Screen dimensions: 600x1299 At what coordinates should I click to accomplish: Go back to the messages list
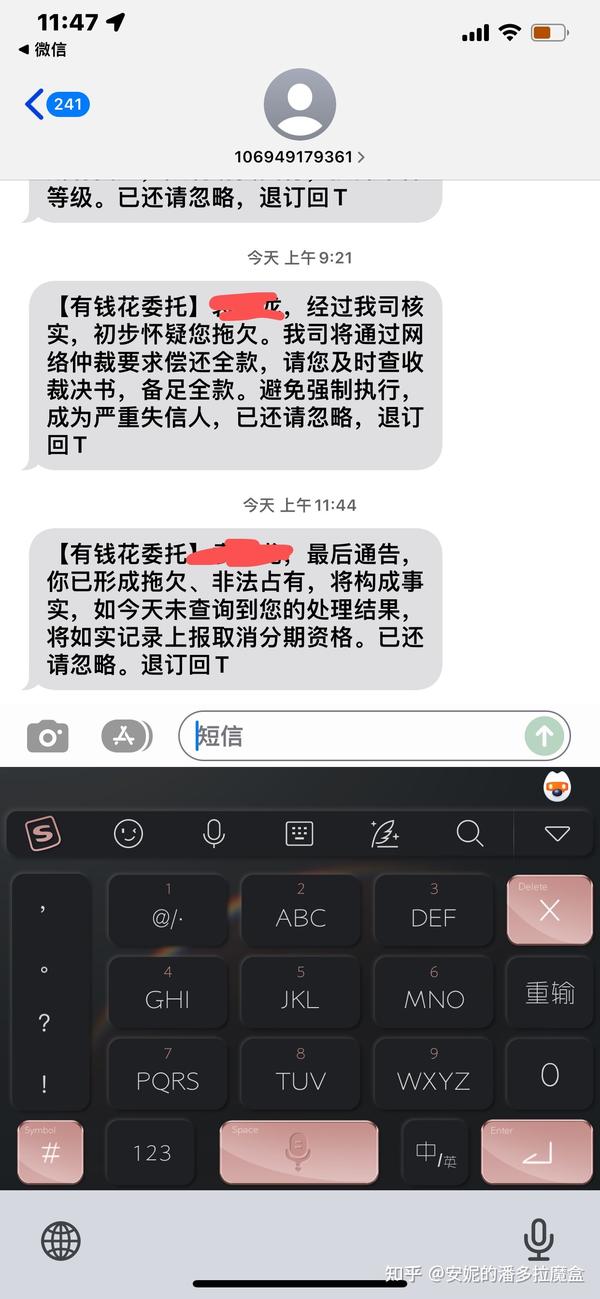tap(56, 104)
